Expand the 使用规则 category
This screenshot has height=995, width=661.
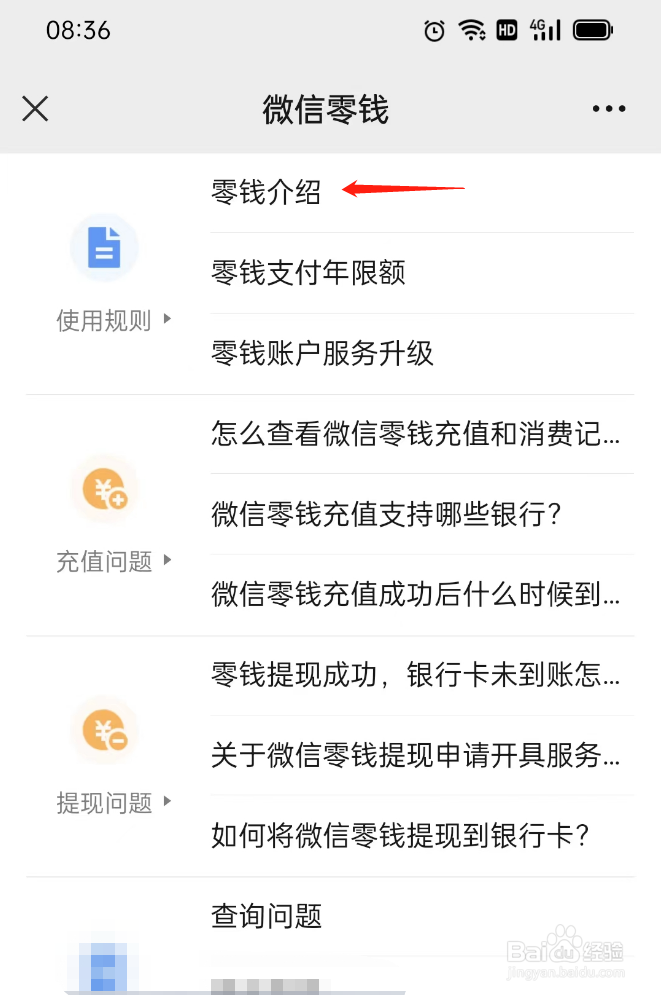pos(113,320)
